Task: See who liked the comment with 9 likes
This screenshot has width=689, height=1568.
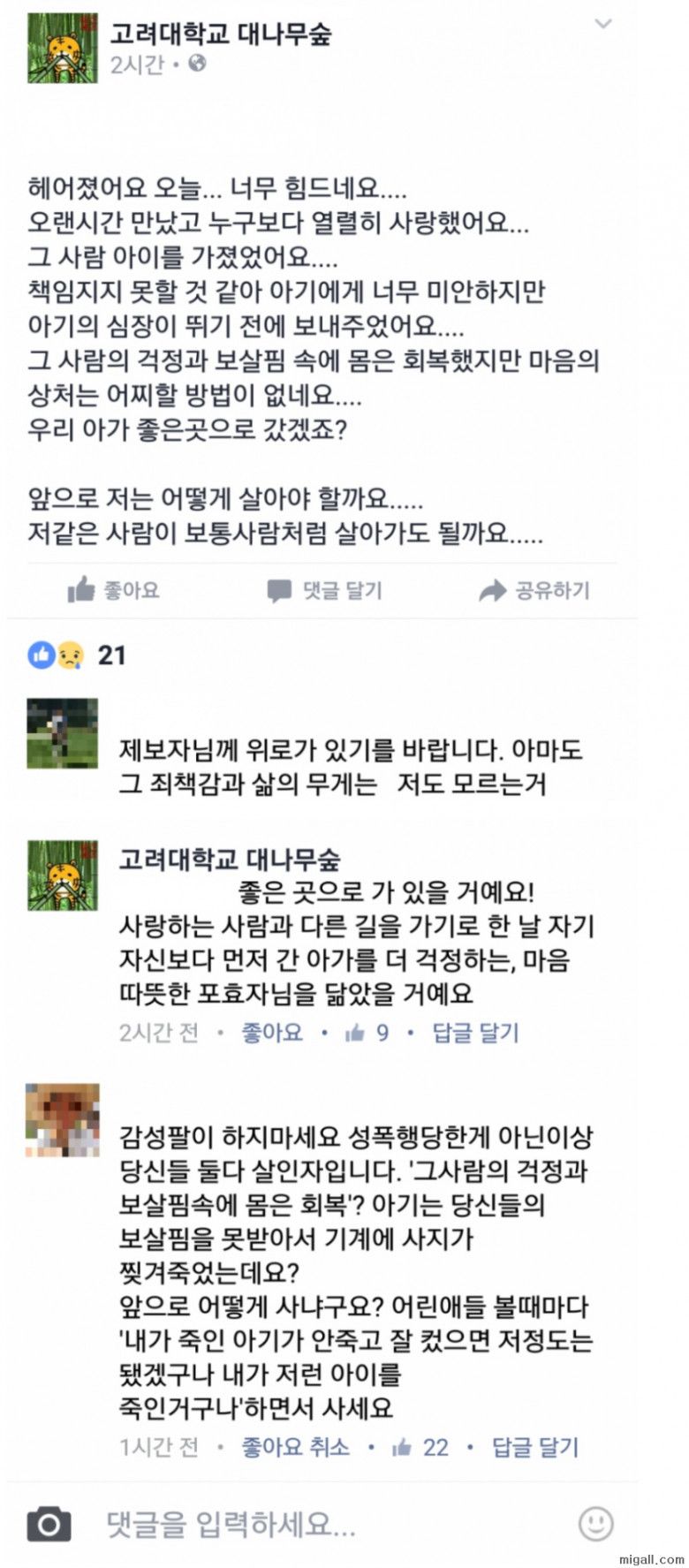Action: click(x=367, y=1032)
